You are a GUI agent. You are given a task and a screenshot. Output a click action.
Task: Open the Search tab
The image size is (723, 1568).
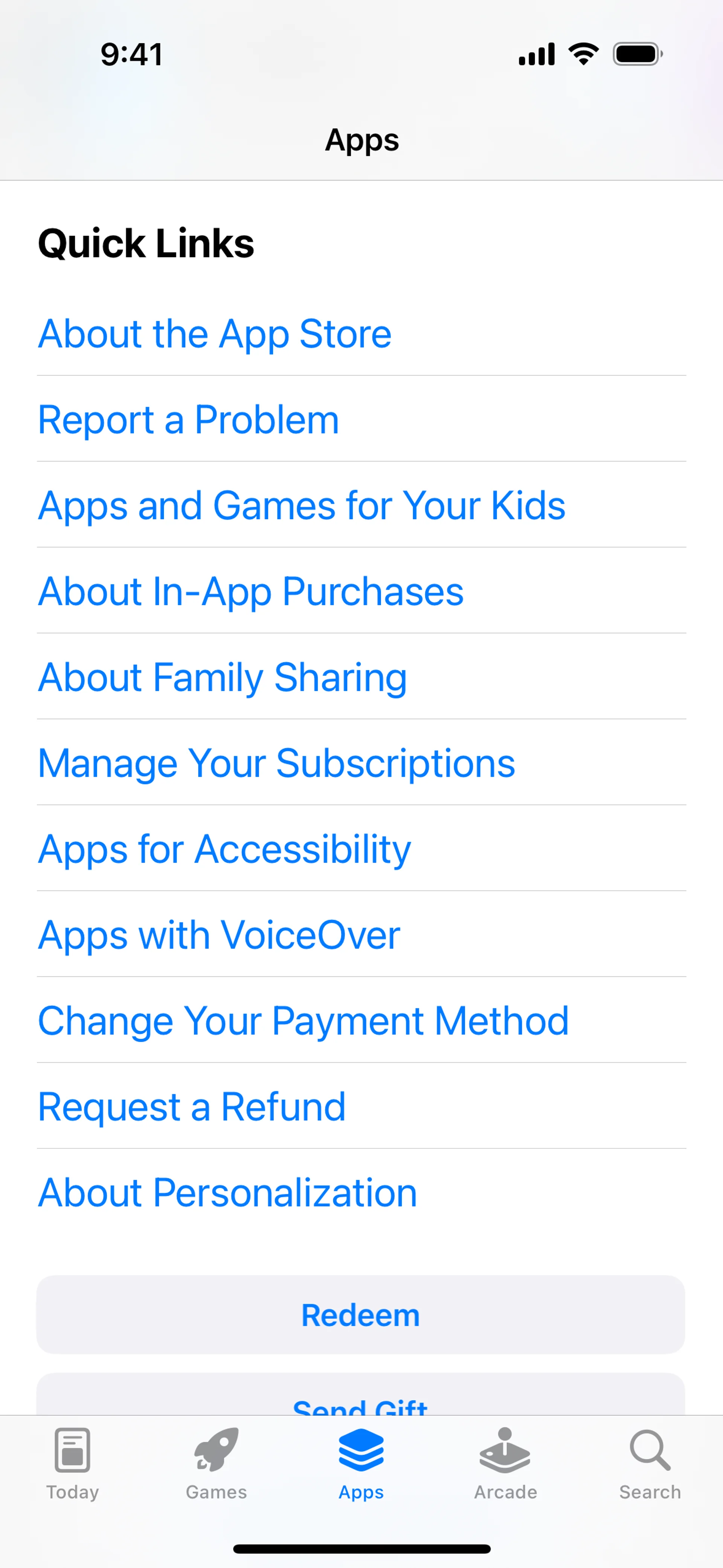(650, 1463)
